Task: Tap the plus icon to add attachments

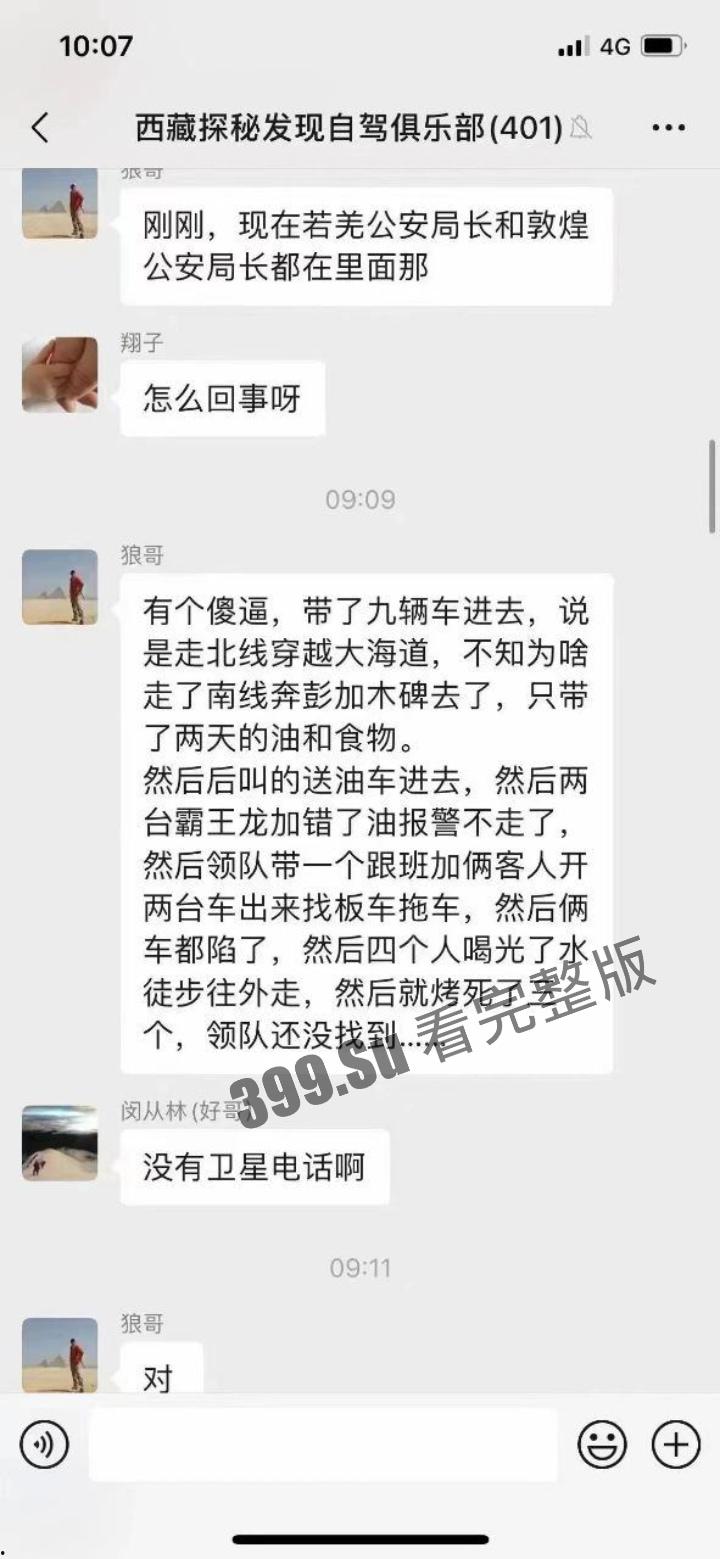Action: point(676,1443)
